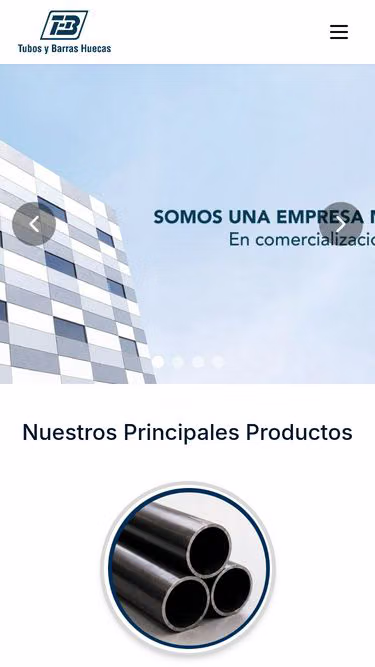Open the steel tubes product image

188,568
